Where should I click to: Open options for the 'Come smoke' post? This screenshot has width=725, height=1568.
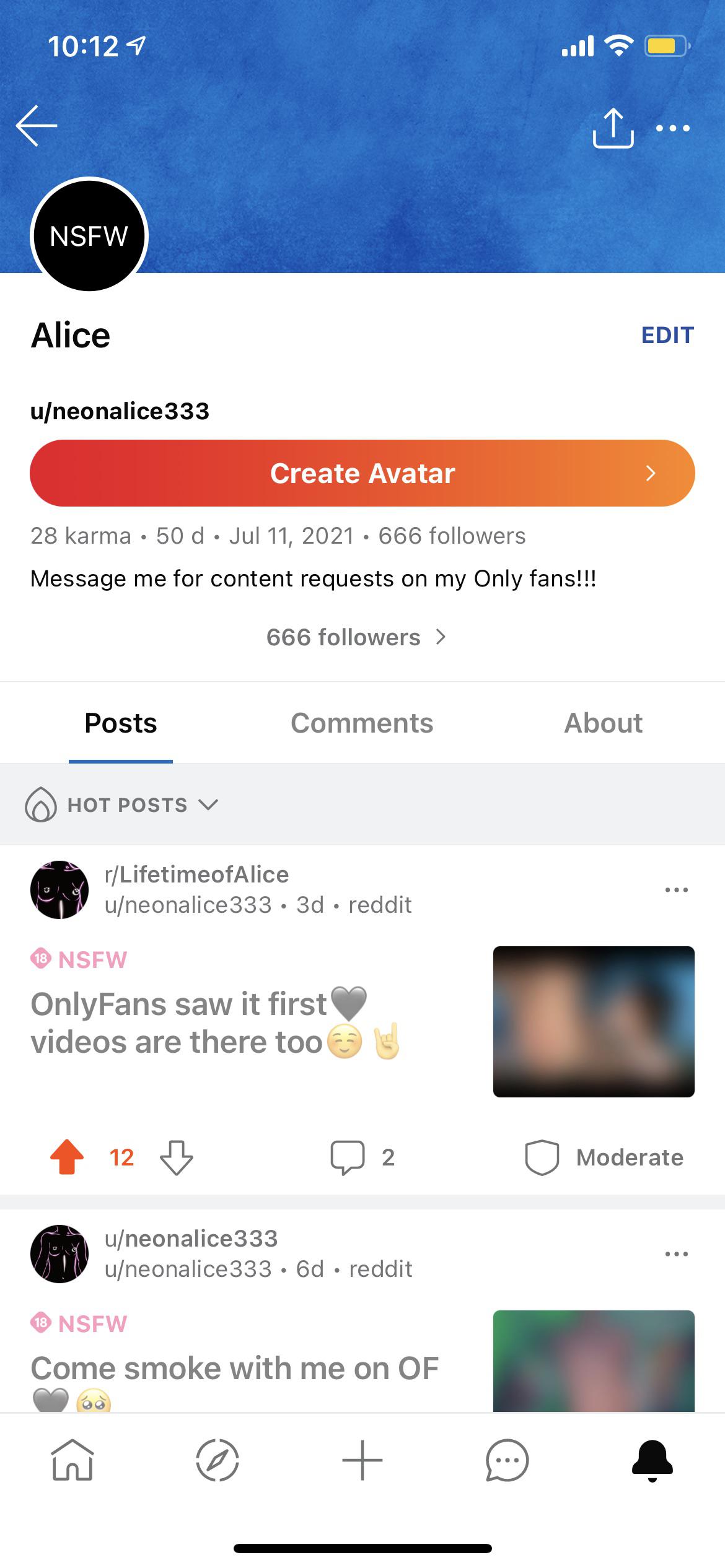676,1254
